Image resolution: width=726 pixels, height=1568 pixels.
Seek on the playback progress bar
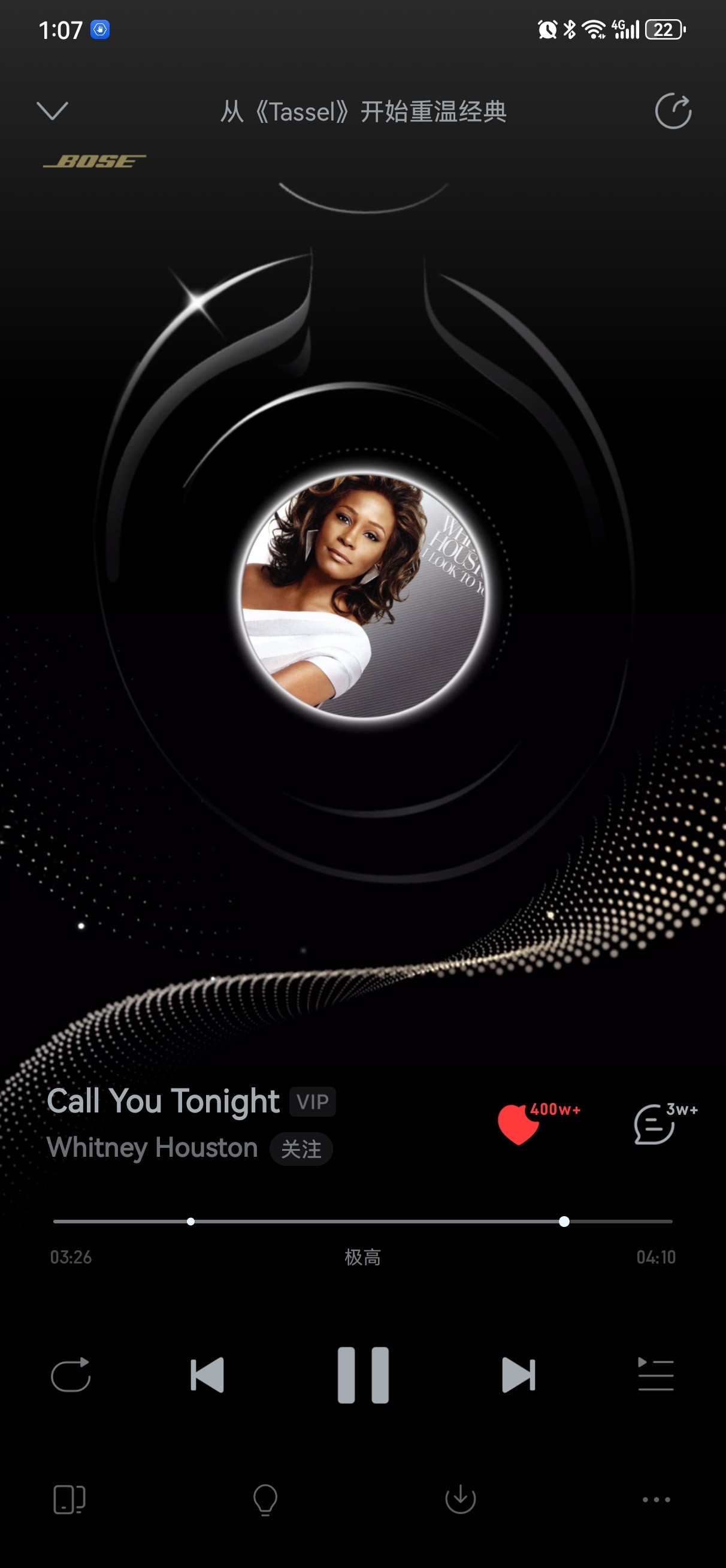(362, 1221)
